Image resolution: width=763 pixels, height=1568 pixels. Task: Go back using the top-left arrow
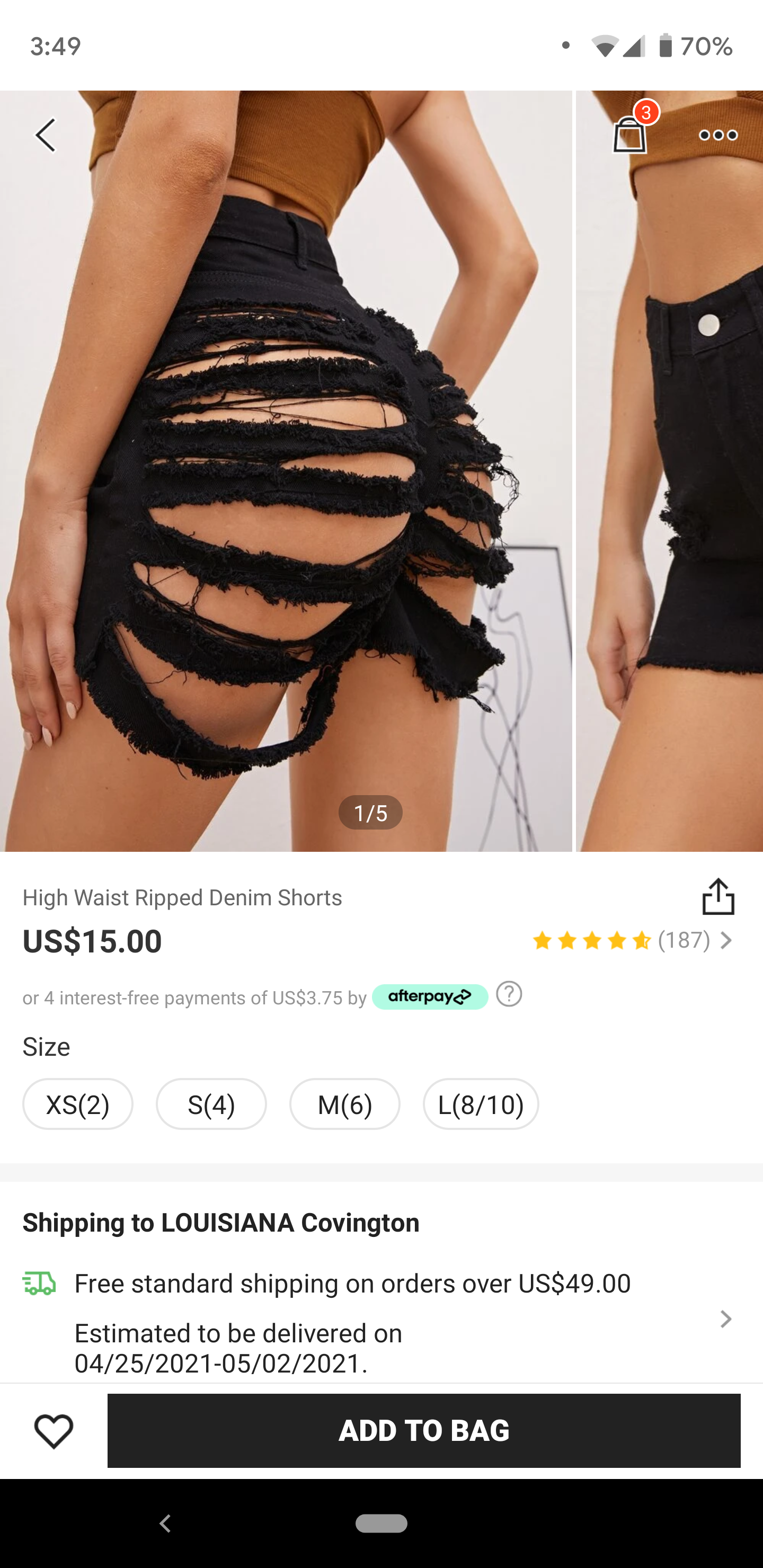pyautogui.click(x=46, y=135)
